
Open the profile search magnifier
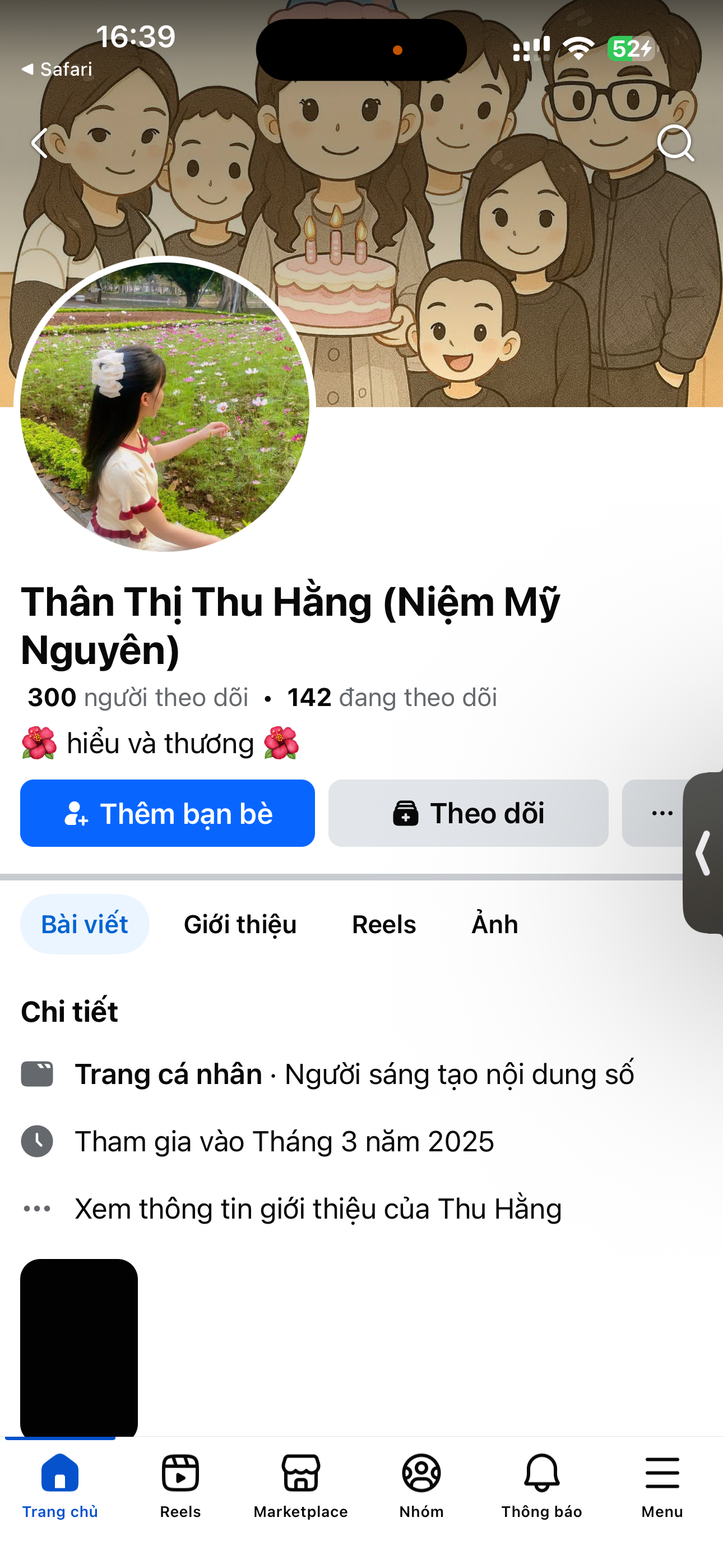[x=675, y=144]
